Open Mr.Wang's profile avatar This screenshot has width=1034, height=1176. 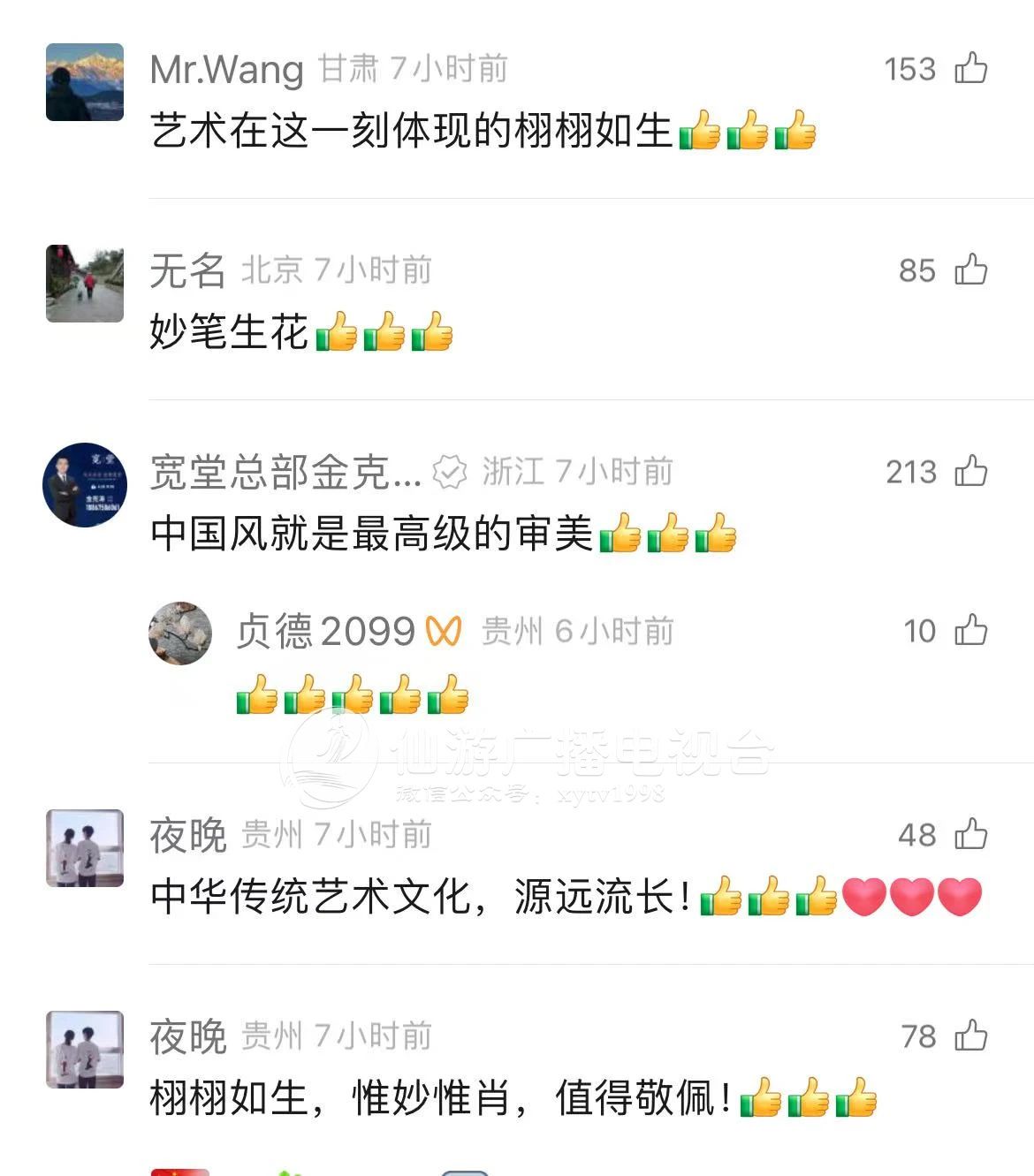85,82
